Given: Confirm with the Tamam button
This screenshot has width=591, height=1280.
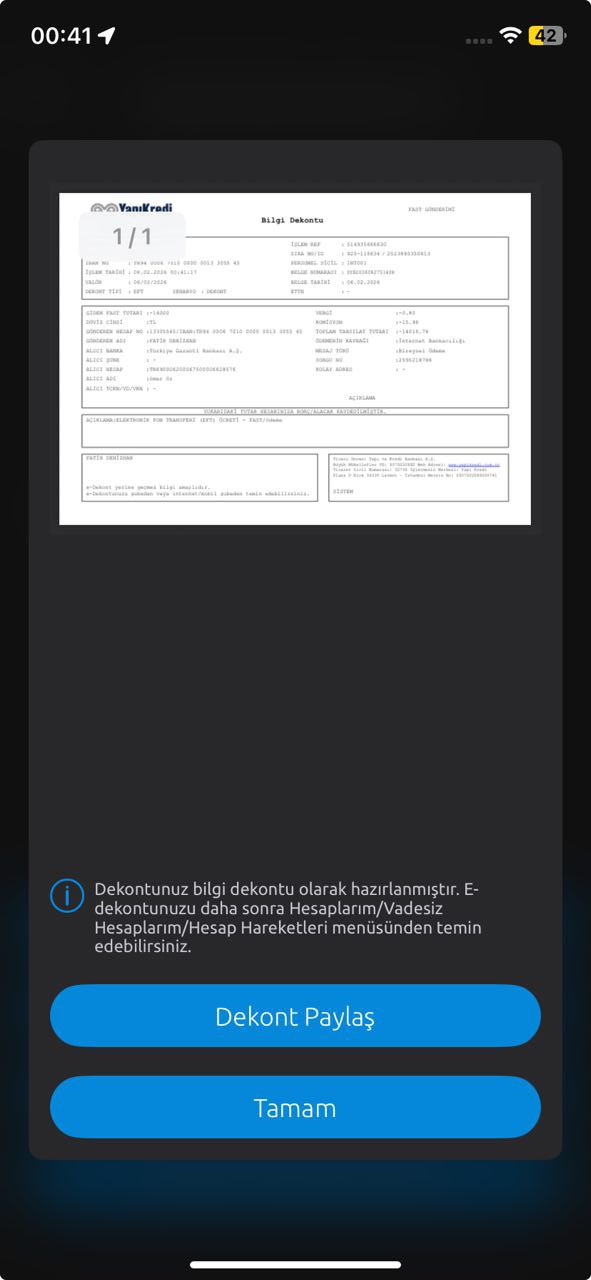Looking at the screenshot, I should click(295, 1107).
